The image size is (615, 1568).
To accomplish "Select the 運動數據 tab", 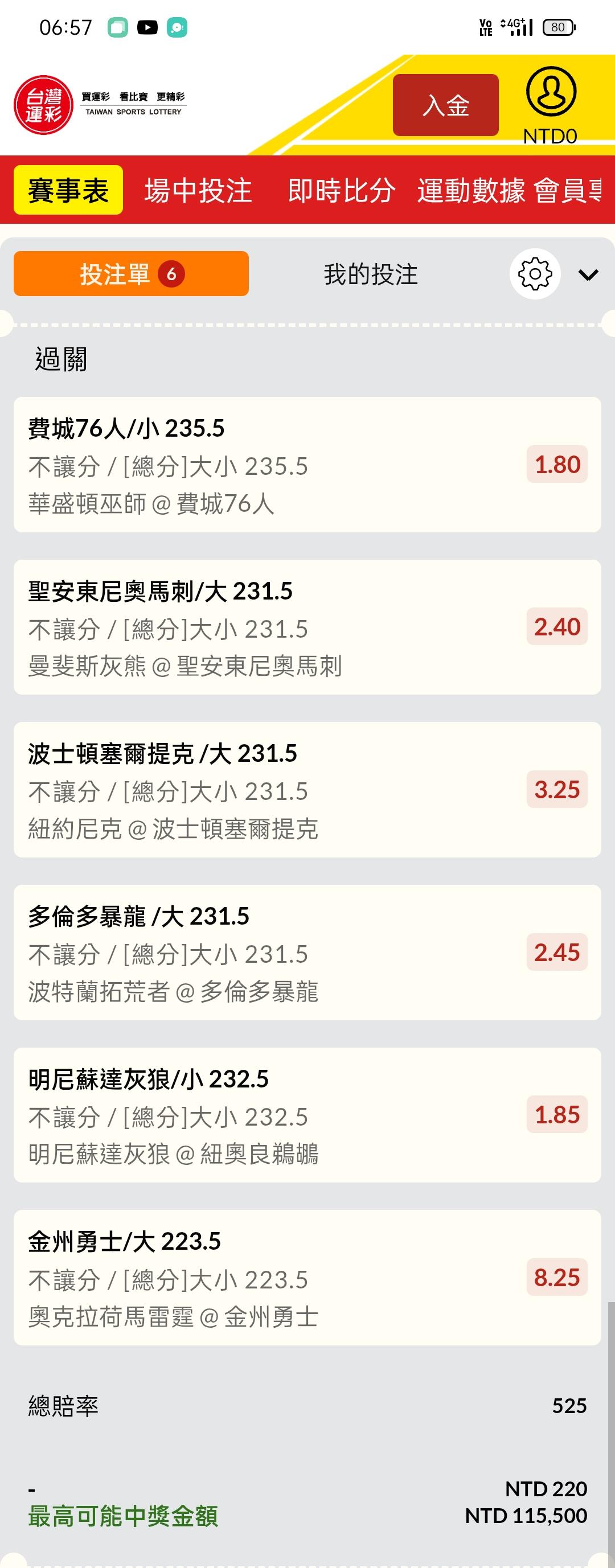I will point(471,191).
